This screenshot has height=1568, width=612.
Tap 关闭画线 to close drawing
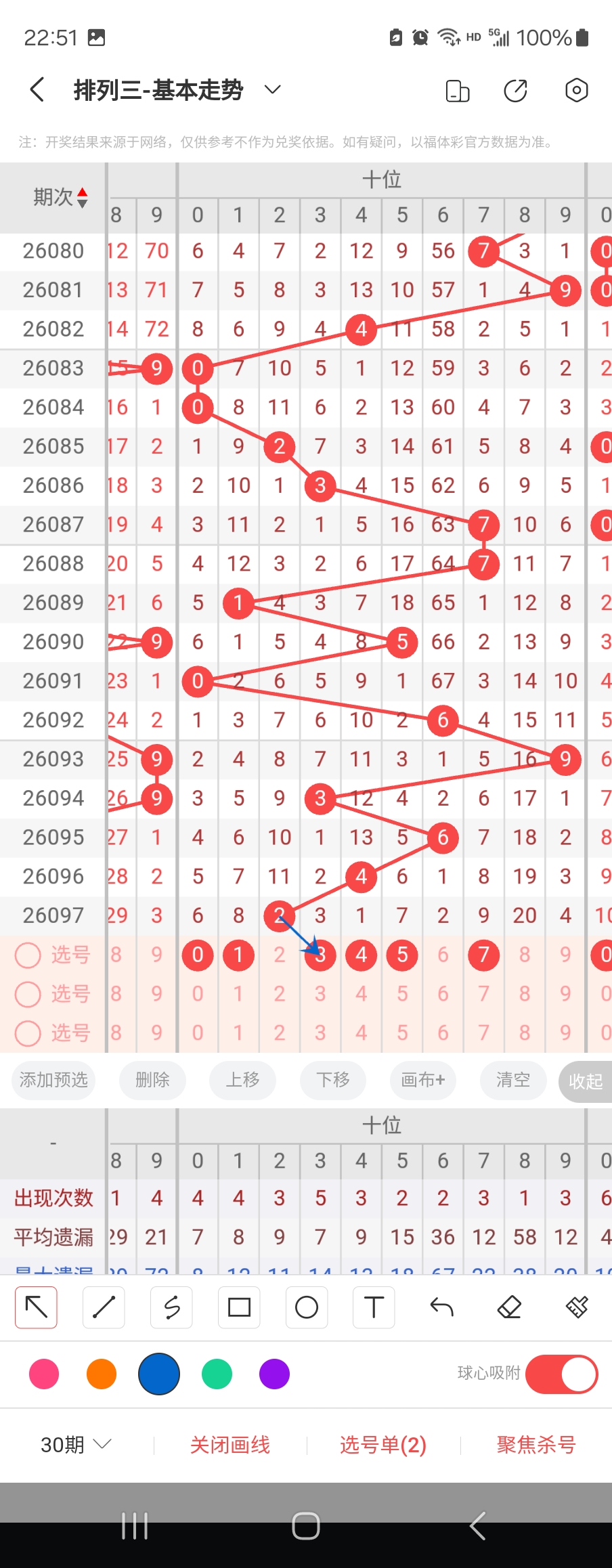point(230,1445)
